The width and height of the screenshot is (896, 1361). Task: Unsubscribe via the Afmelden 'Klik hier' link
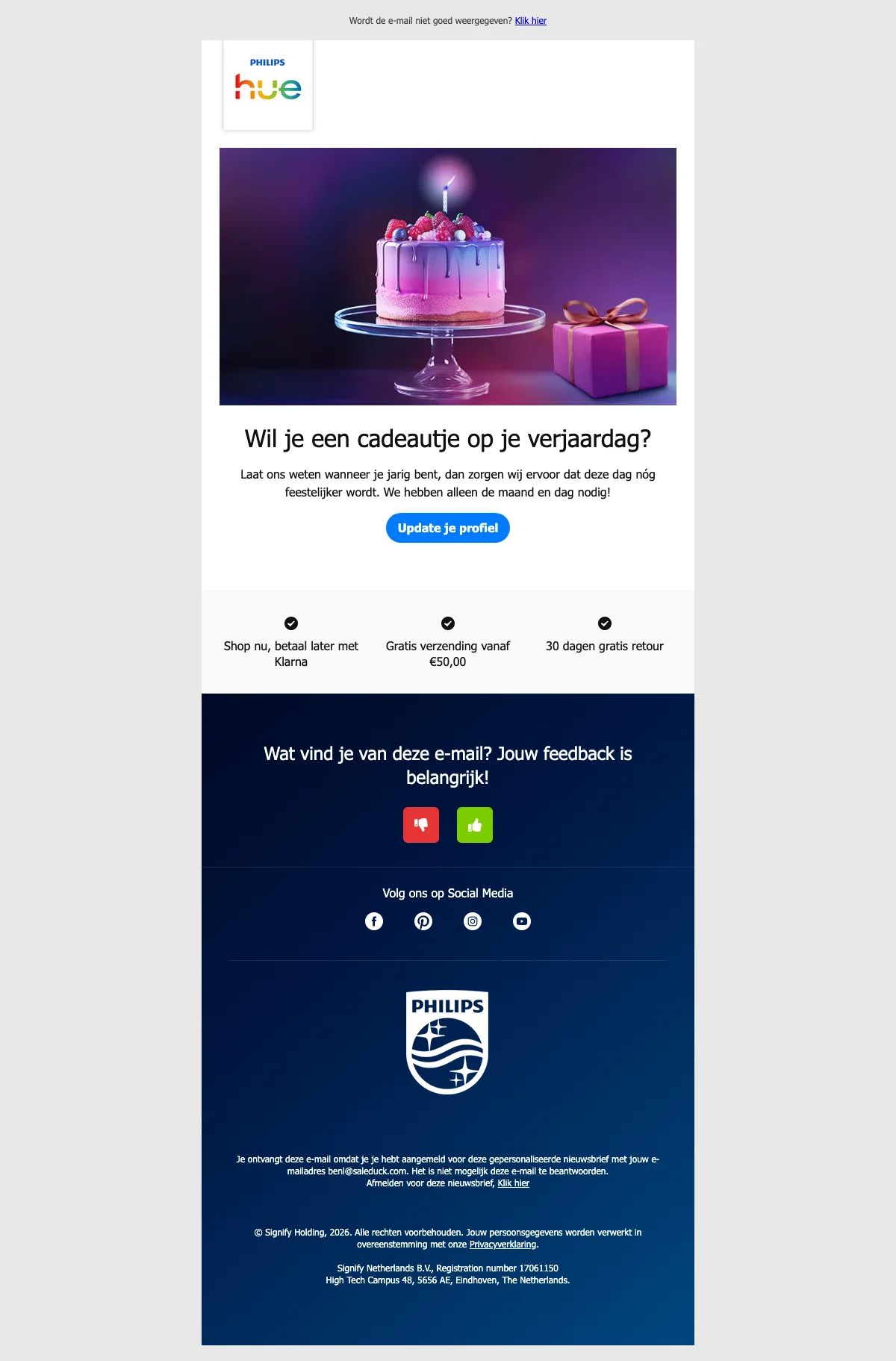coord(513,1183)
